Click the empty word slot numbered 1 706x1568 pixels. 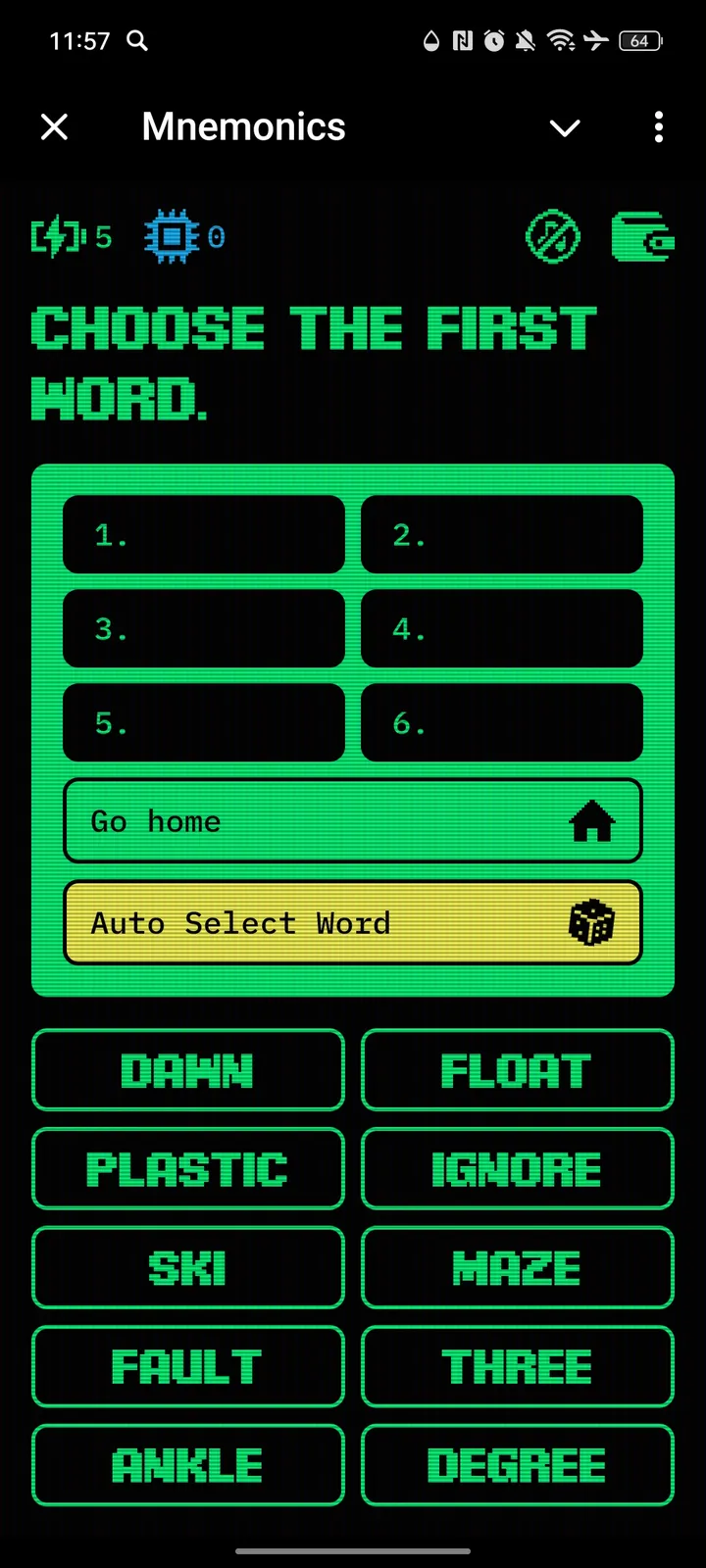click(x=203, y=534)
